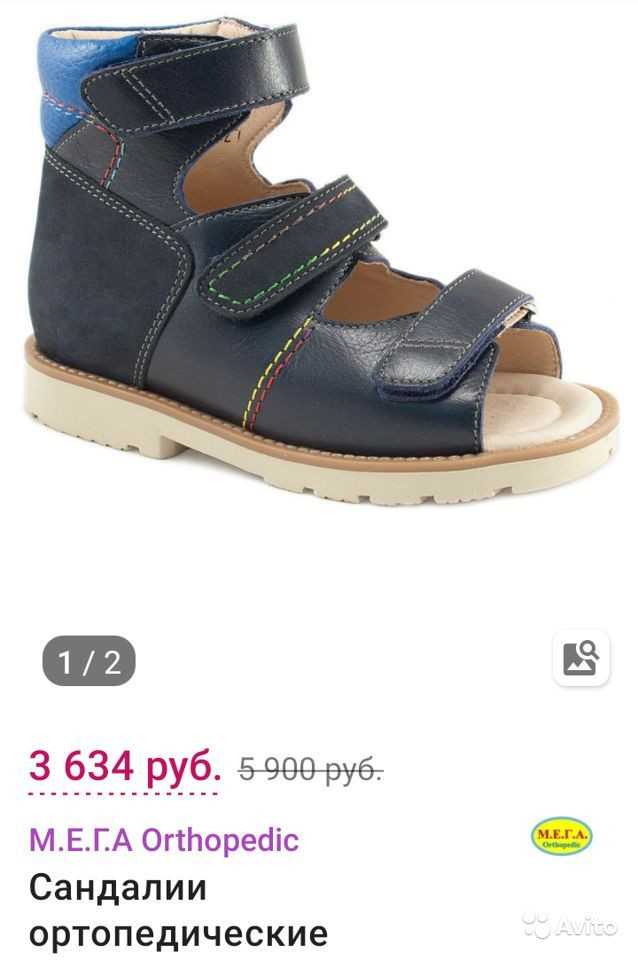The image size is (638, 960).
Task: Open the similar image search icon
Action: pyautogui.click(x=580, y=657)
